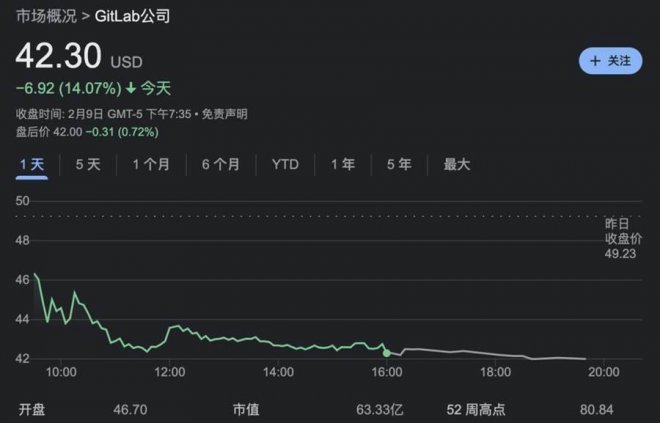Switch chart to 5 天 range
Image resolution: width=660 pixels, height=423 pixels.
click(88, 164)
